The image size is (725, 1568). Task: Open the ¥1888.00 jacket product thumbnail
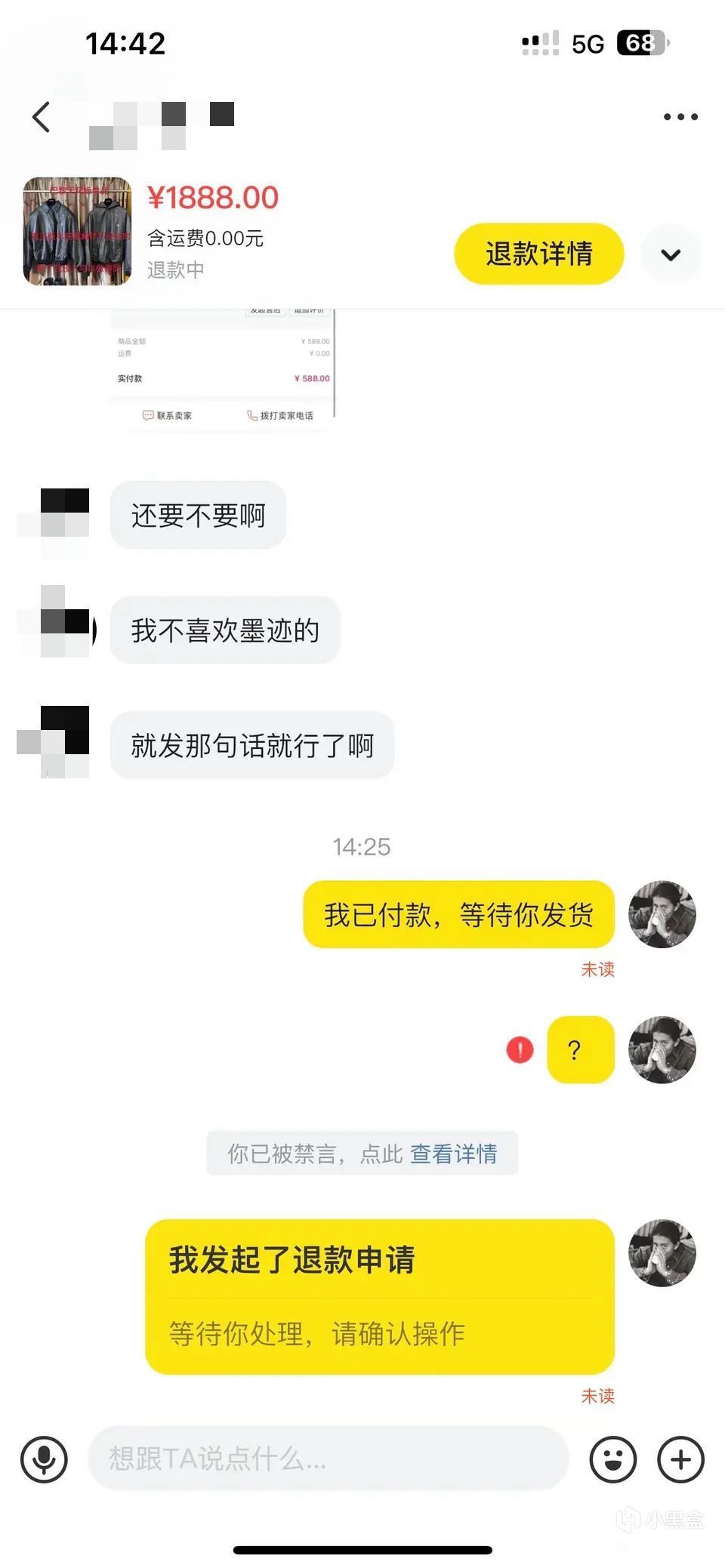tap(77, 232)
